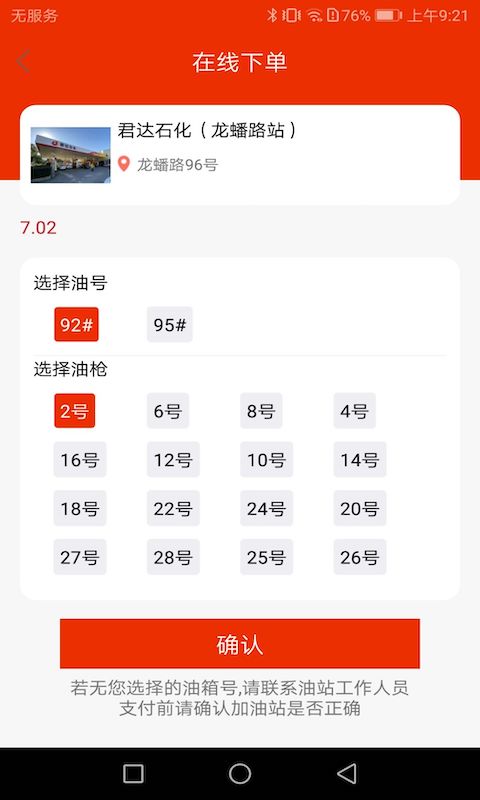Choose the 20号 fuel gun
The height and width of the screenshot is (800, 480).
click(x=360, y=508)
